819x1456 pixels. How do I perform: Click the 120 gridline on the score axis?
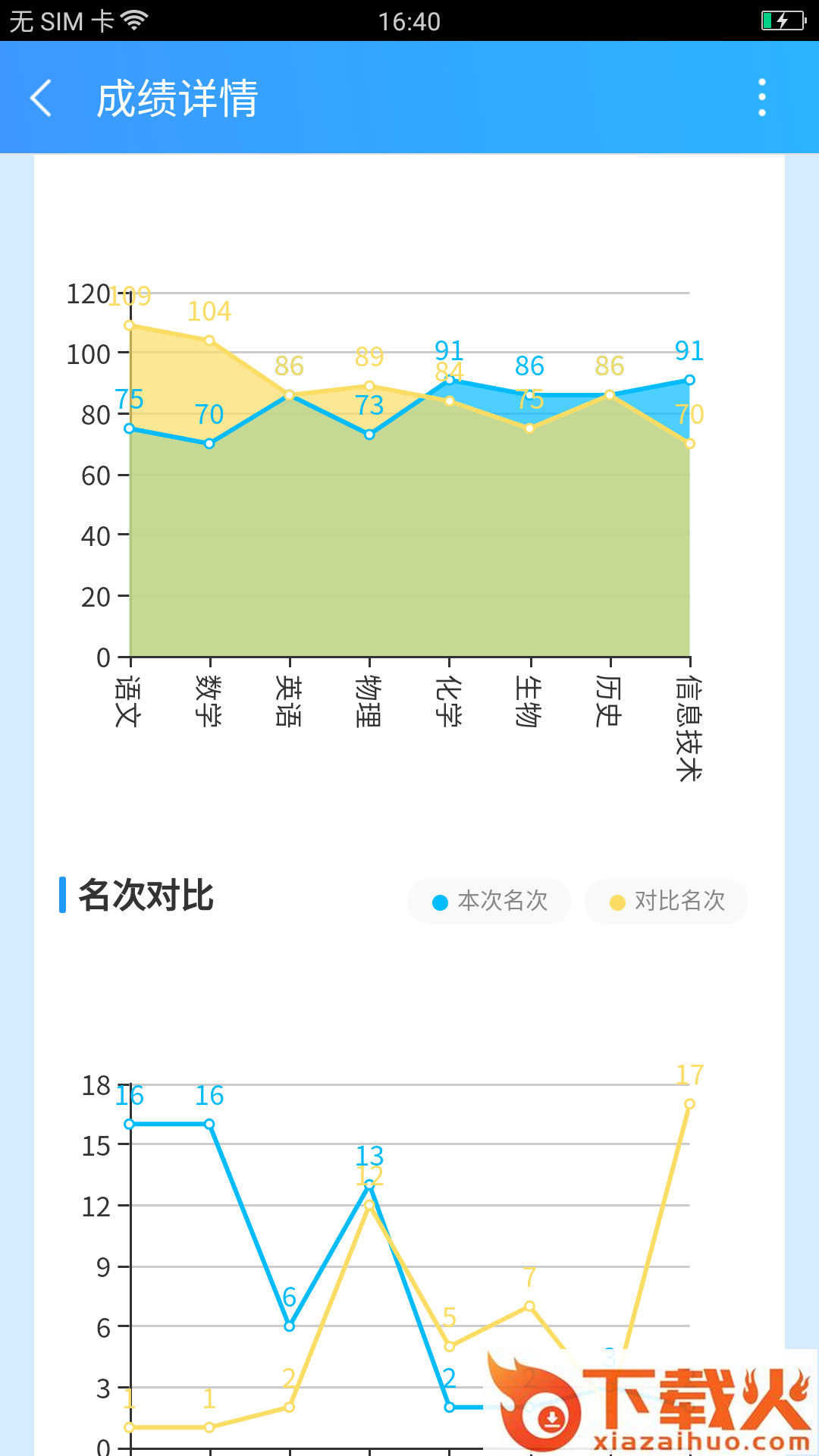(90, 293)
